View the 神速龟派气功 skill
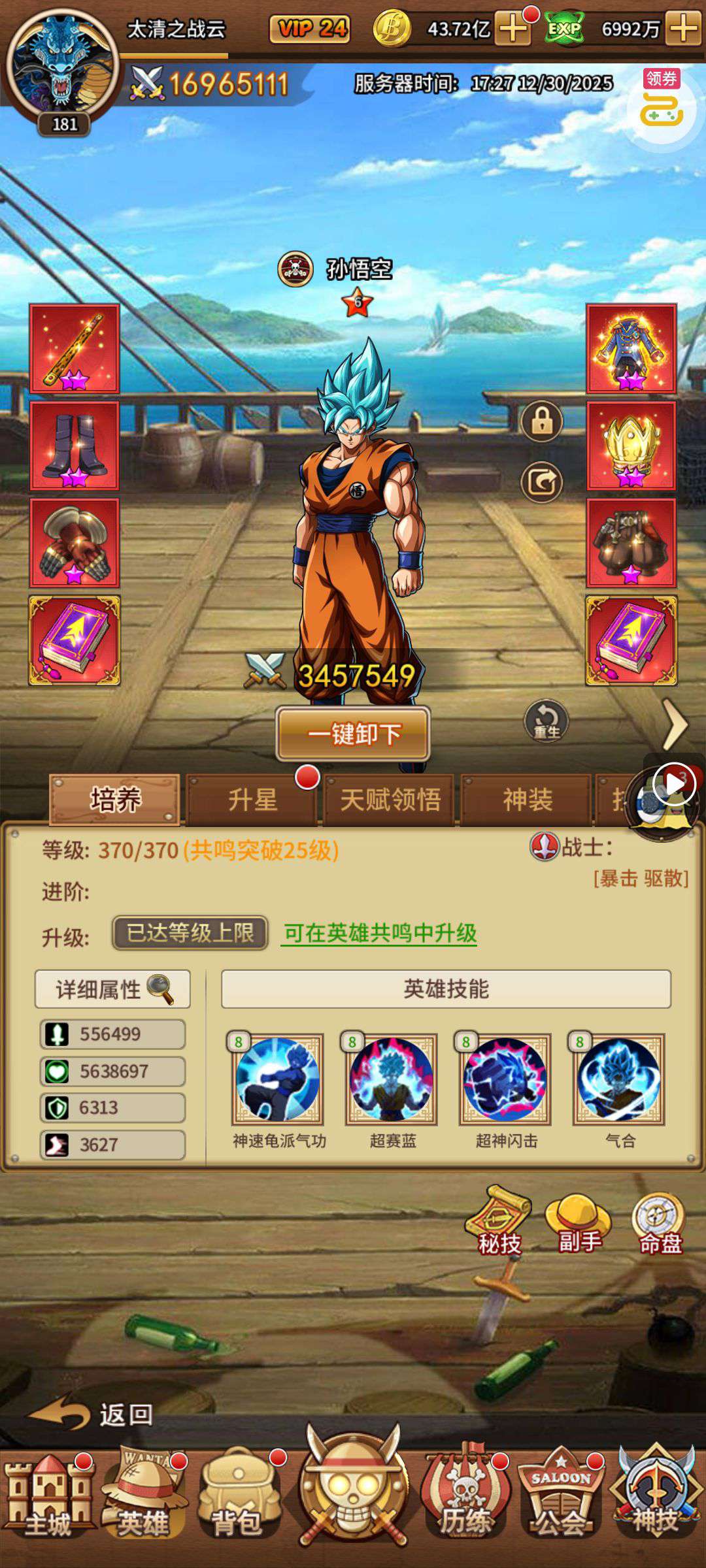706x1568 pixels. click(x=278, y=1079)
